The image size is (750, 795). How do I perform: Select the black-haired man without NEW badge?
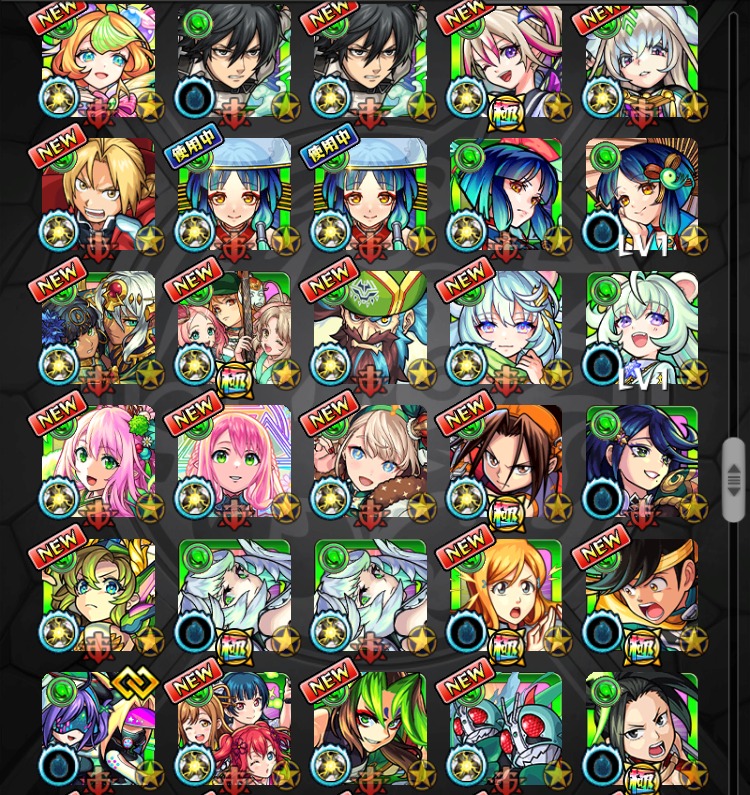(x=234, y=62)
